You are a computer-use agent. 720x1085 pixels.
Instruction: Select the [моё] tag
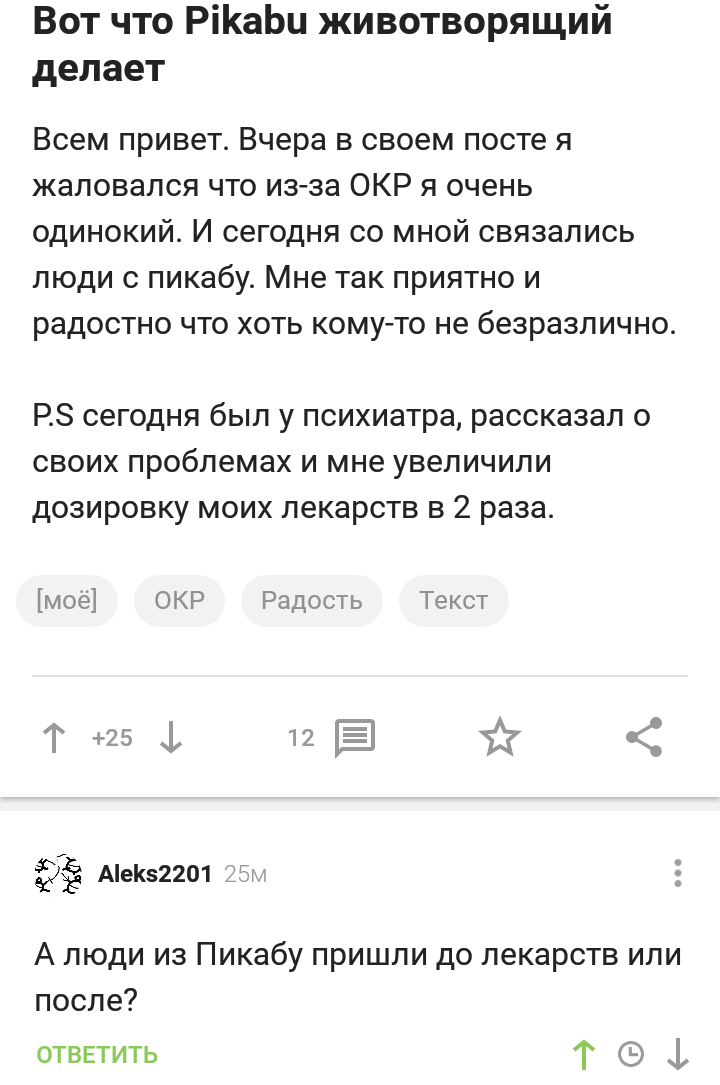67,601
